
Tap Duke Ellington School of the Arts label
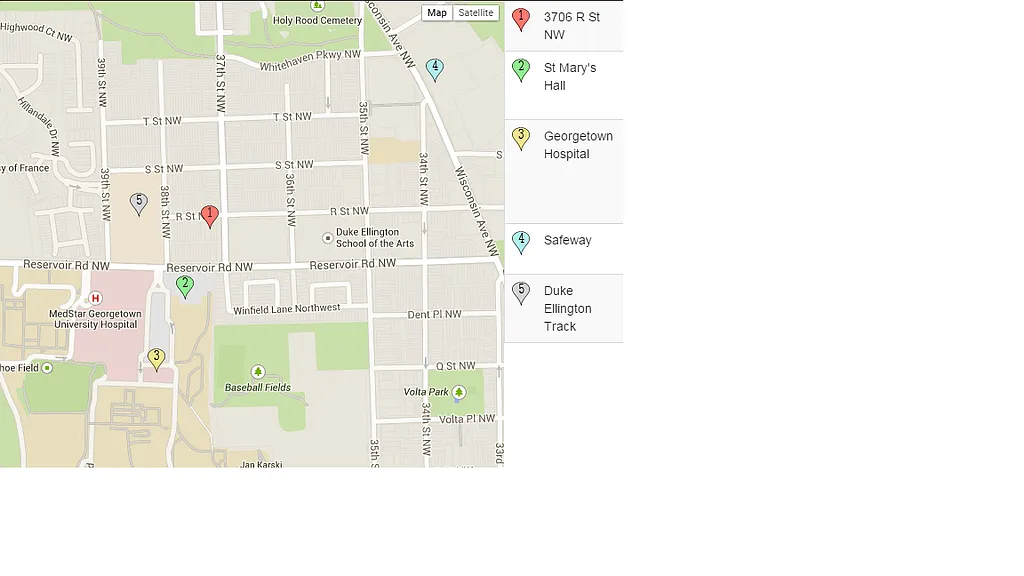[373, 237]
